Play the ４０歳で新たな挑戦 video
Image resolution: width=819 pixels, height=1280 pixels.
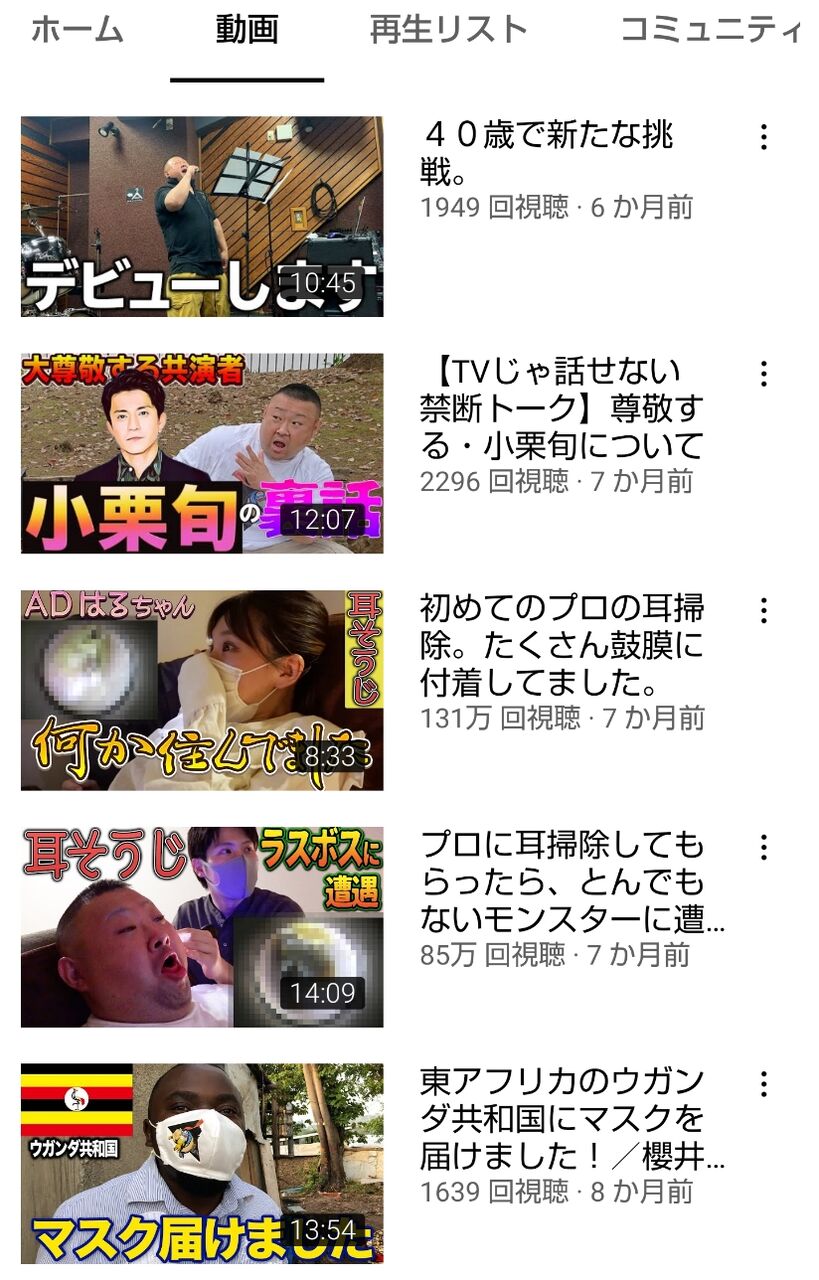pyautogui.click(x=202, y=217)
